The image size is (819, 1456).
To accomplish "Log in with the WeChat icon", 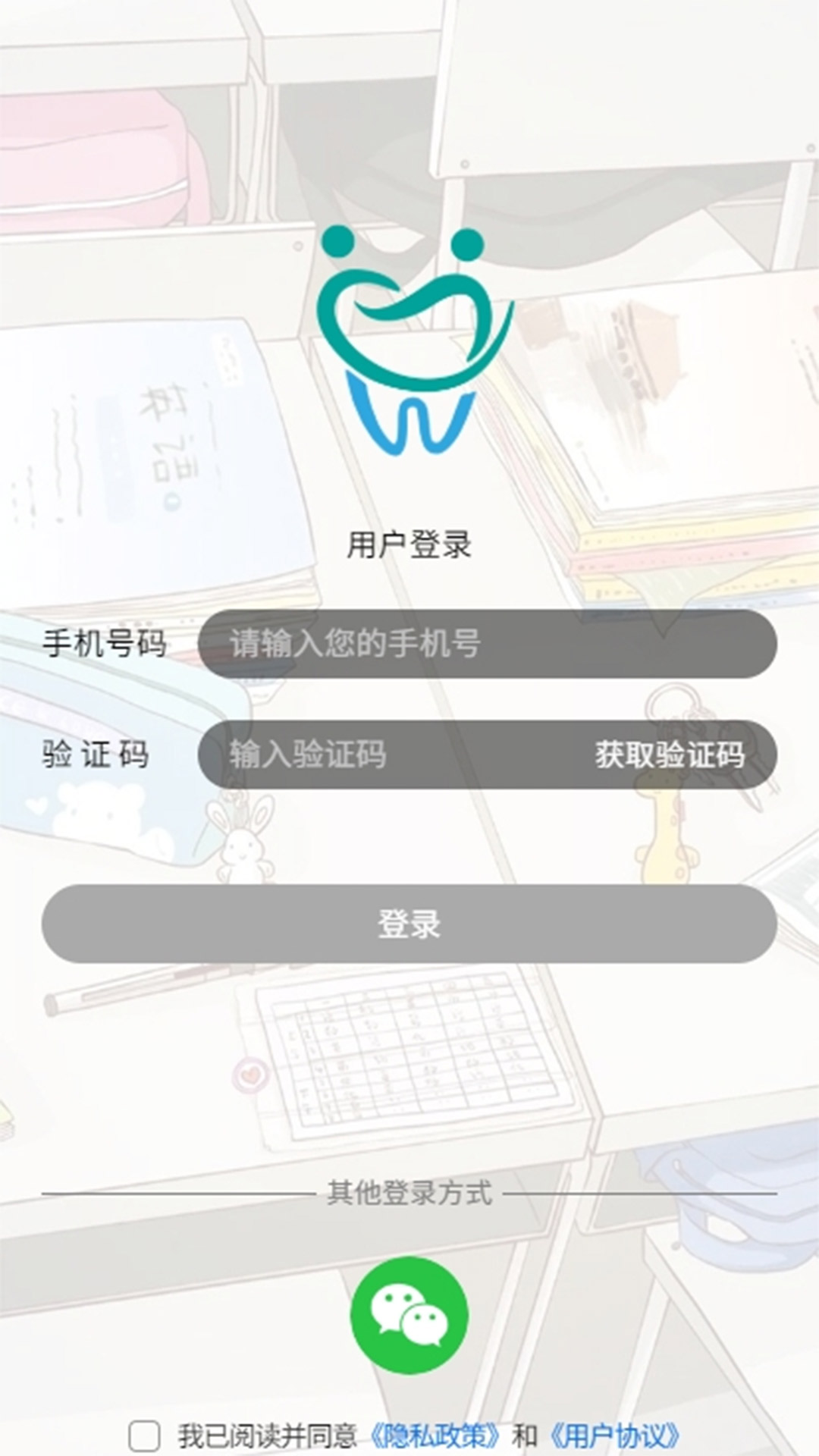I will (x=409, y=1316).
